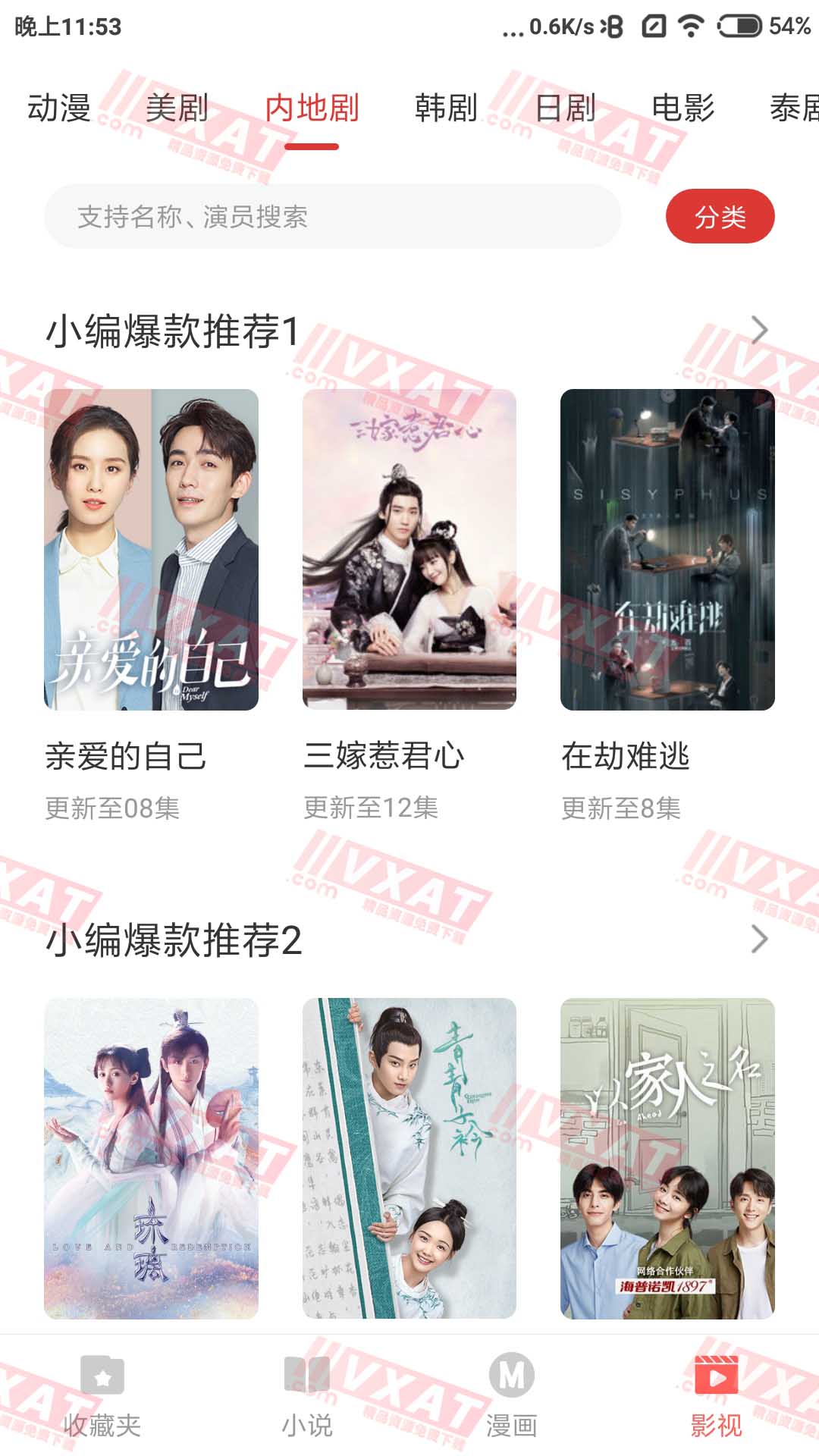Open the 青青子衿 drama poster

pyautogui.click(x=409, y=1158)
